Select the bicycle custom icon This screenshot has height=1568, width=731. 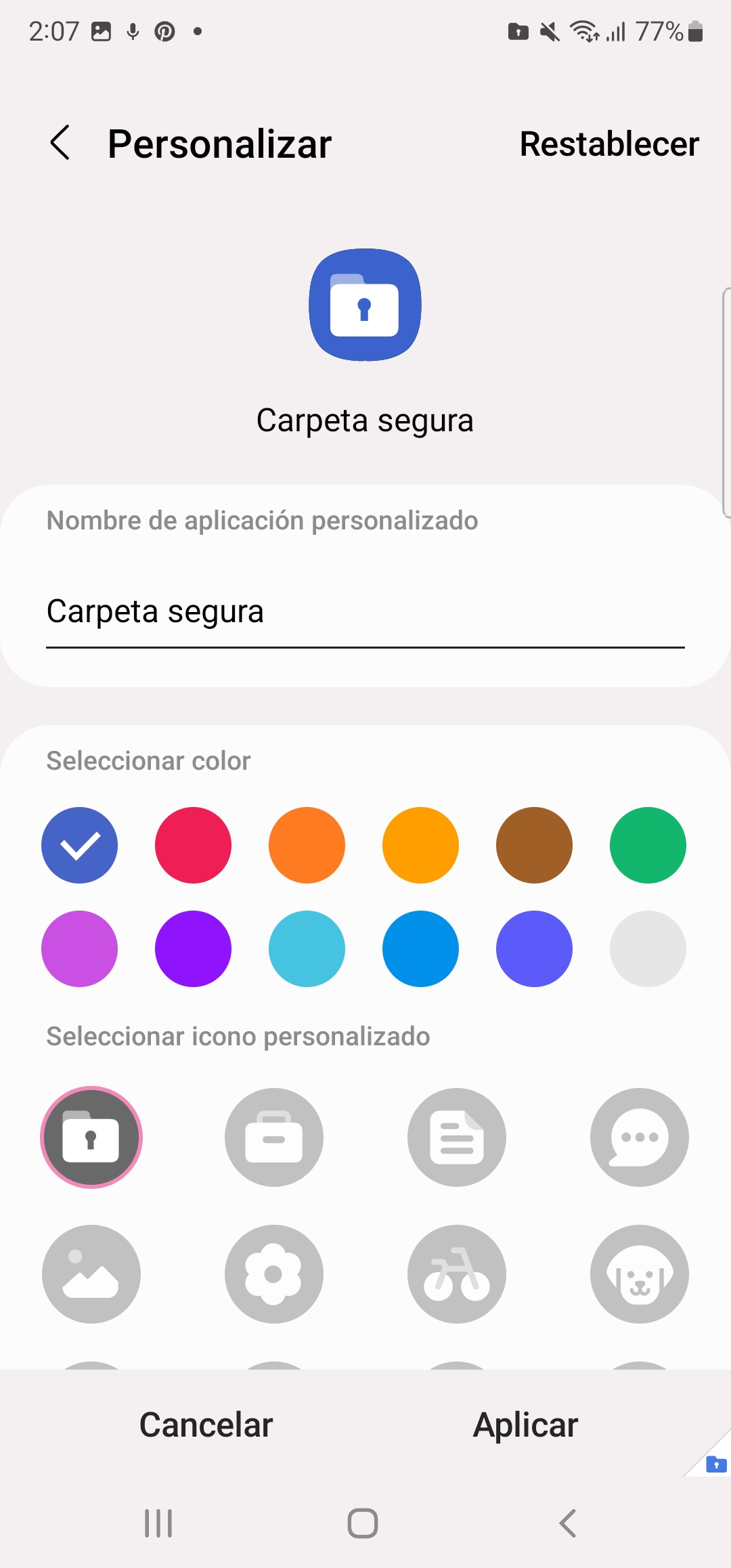click(x=457, y=1274)
